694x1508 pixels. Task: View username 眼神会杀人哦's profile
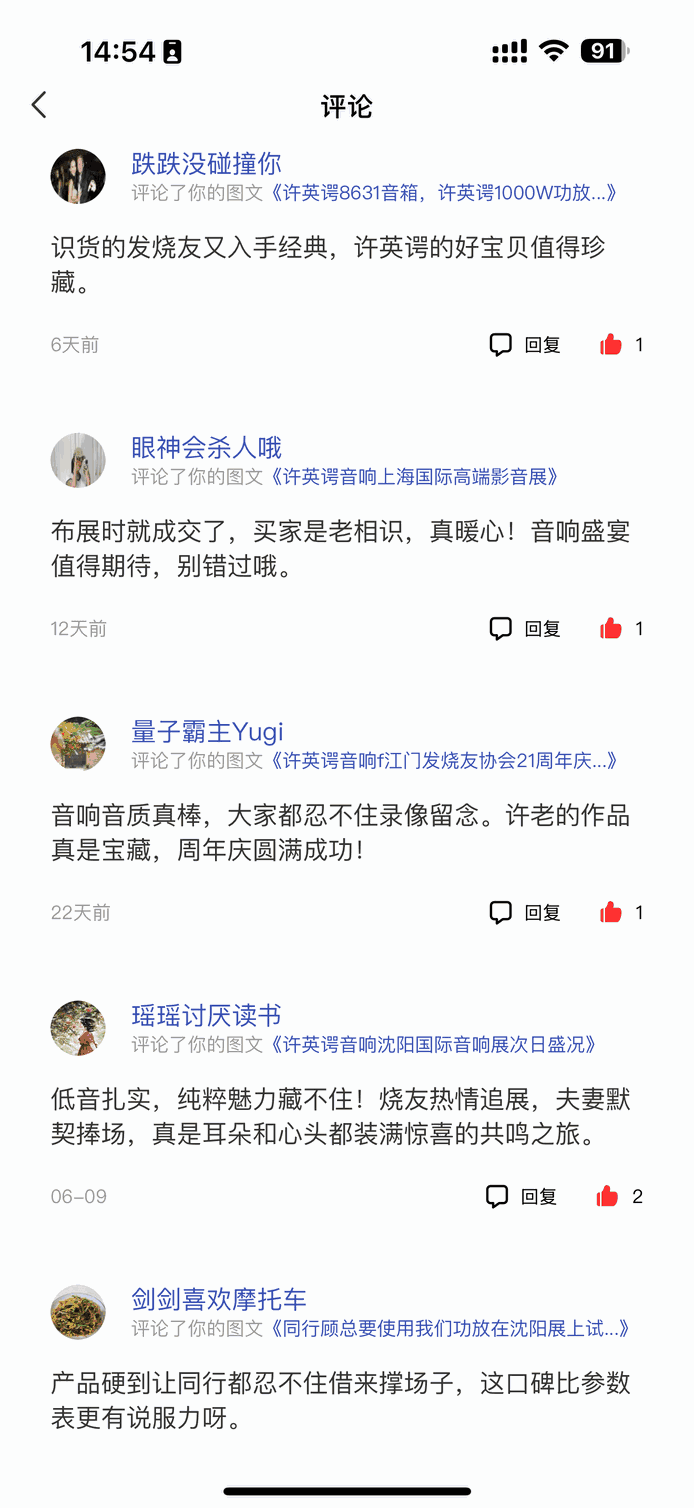click(206, 447)
